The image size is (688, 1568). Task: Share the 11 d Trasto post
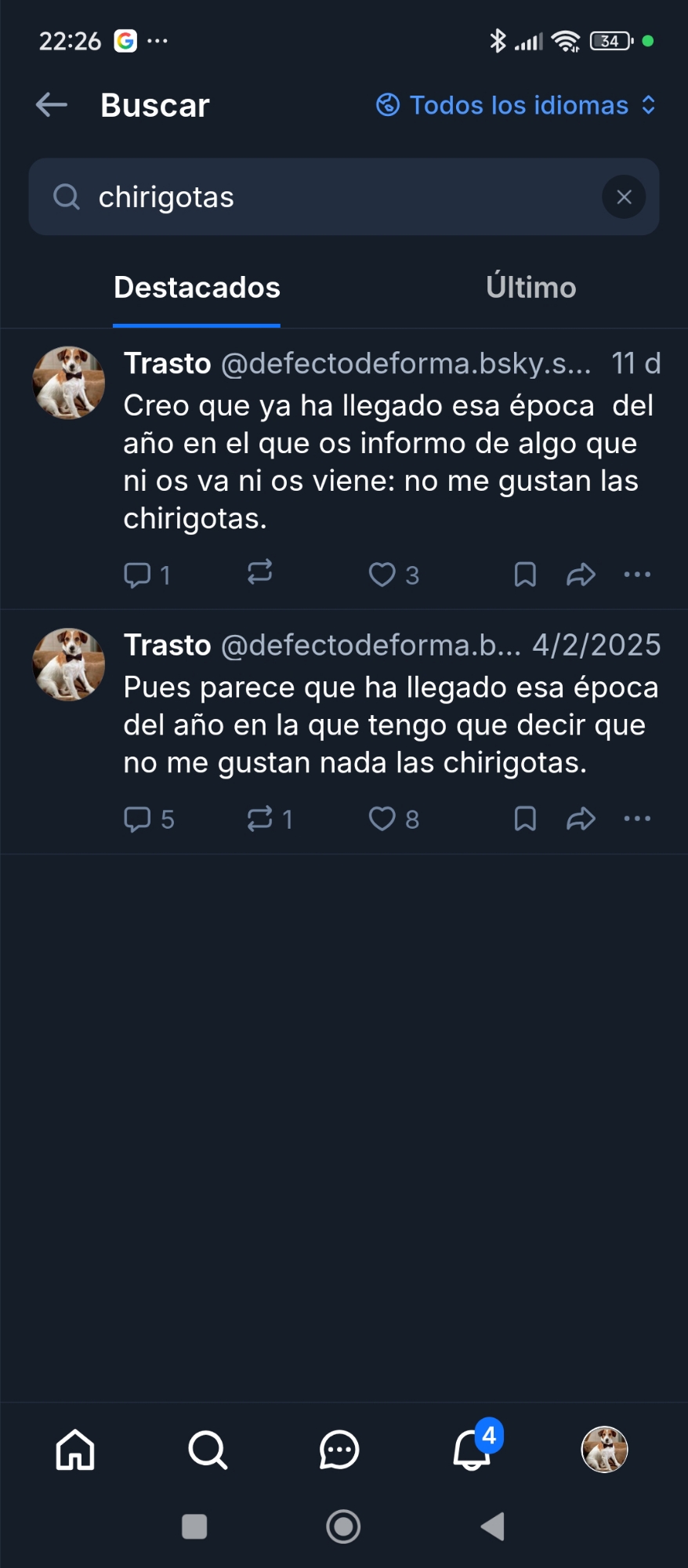[581, 575]
